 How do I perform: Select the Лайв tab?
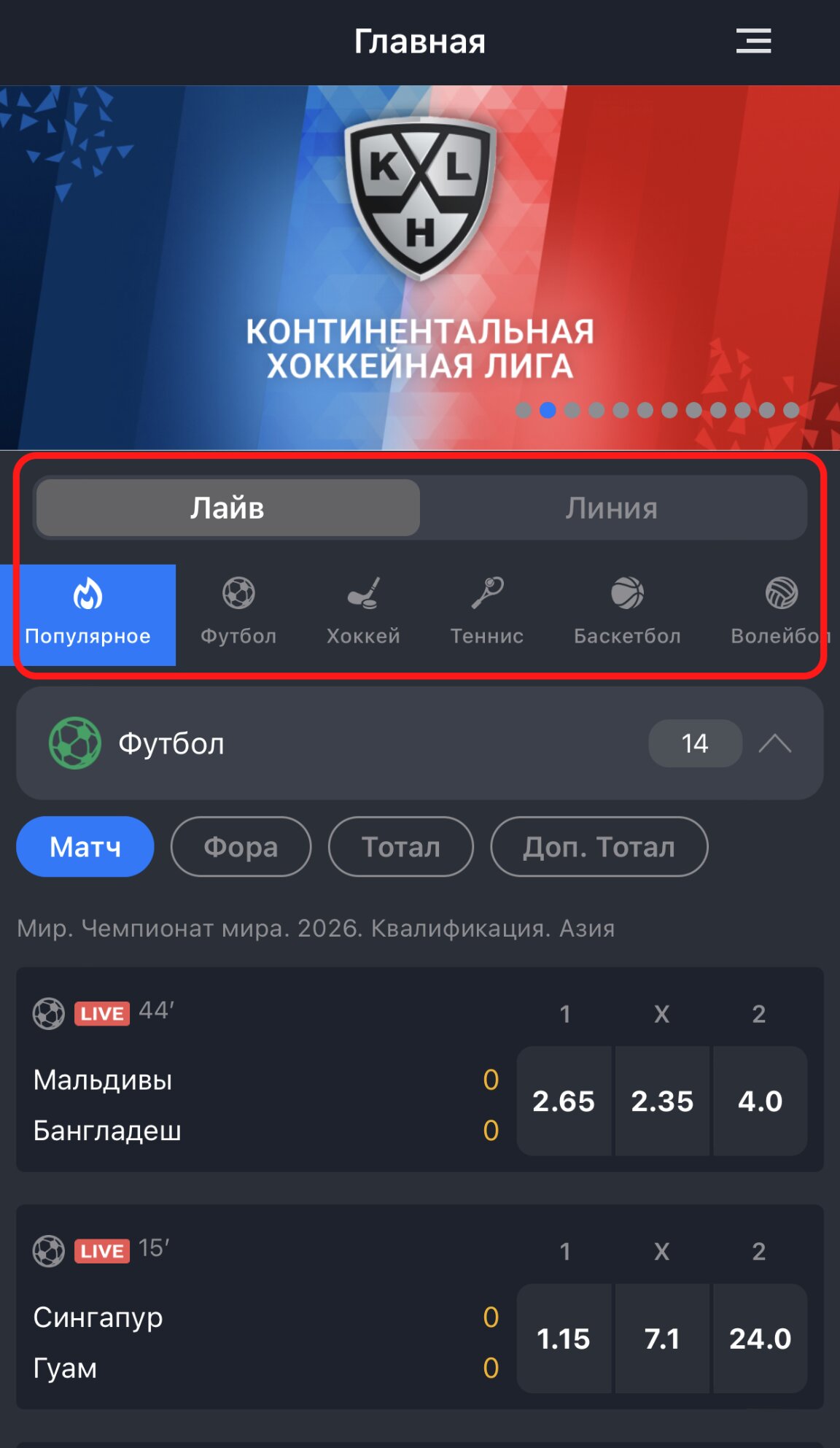point(227,508)
